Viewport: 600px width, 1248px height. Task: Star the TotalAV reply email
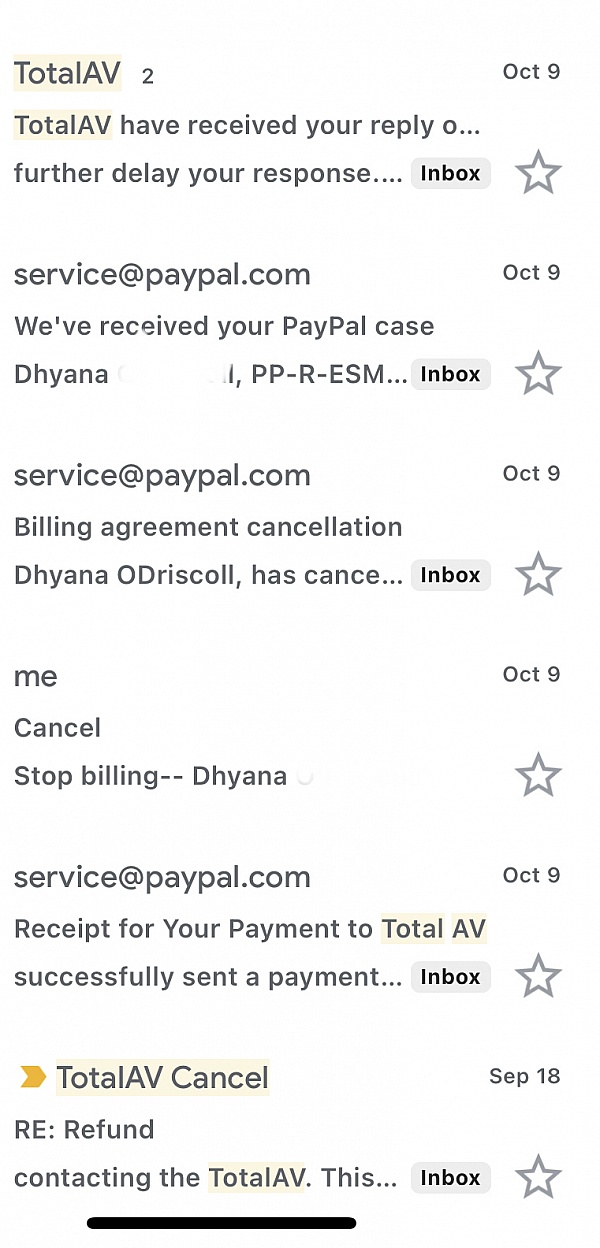point(538,173)
